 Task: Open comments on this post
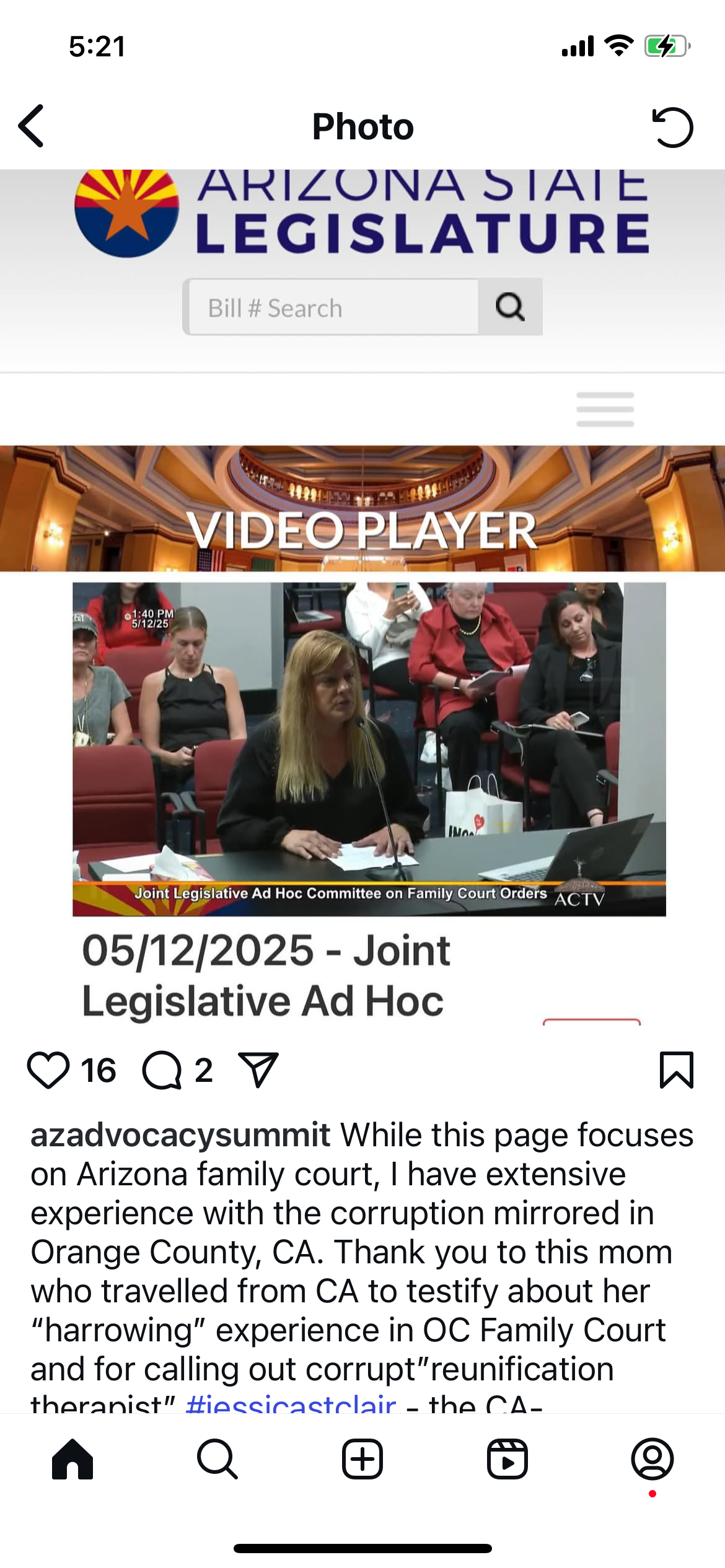[x=162, y=1070]
